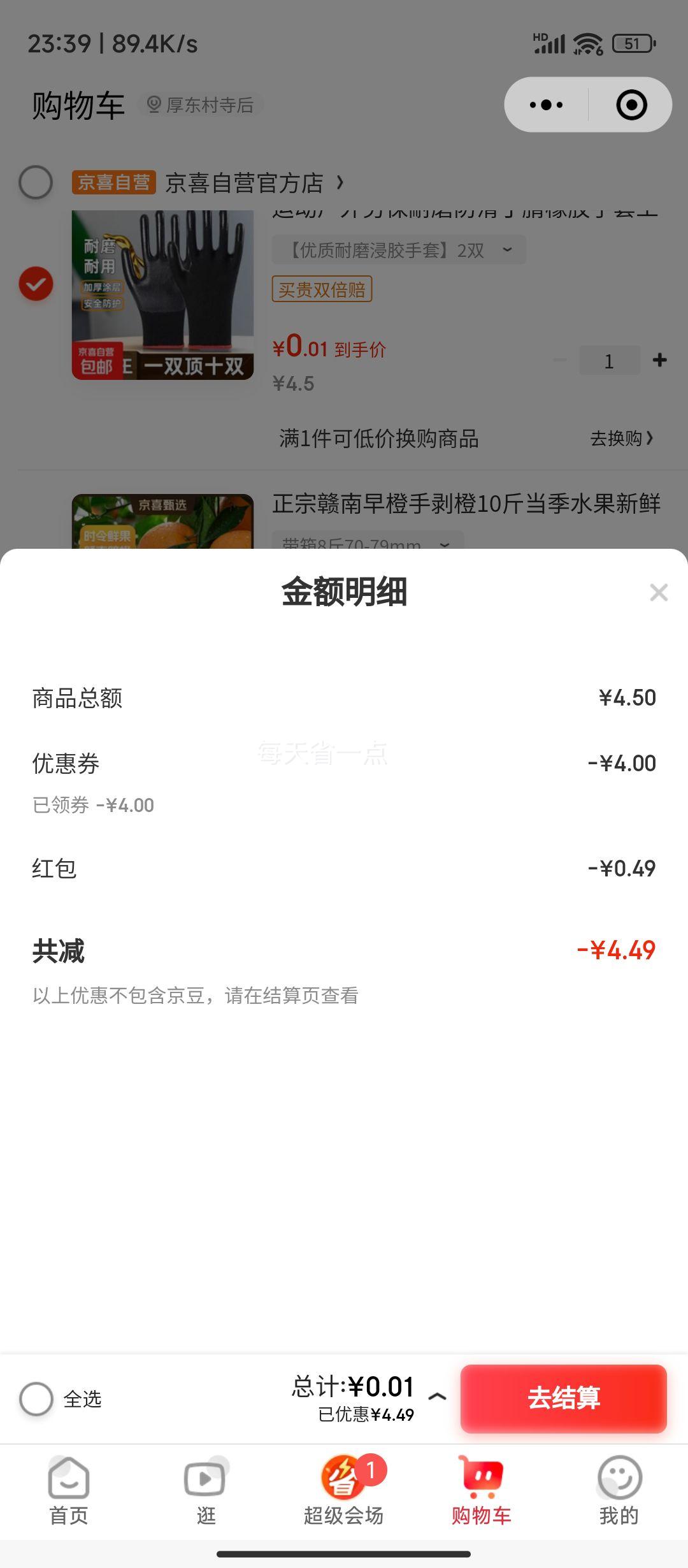Close the 金额明细 popup

659,593
